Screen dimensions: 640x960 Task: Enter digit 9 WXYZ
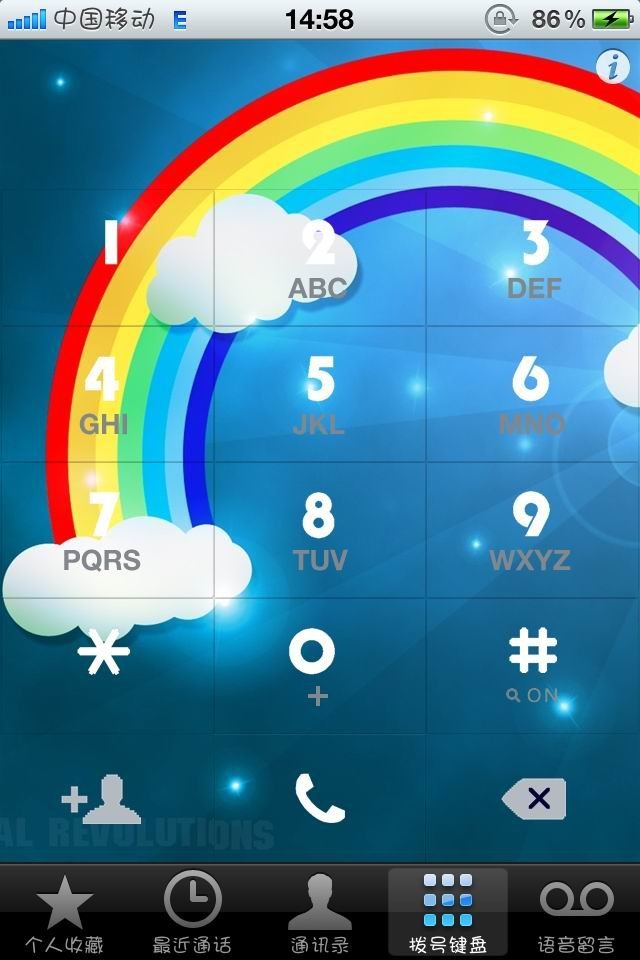(x=533, y=530)
